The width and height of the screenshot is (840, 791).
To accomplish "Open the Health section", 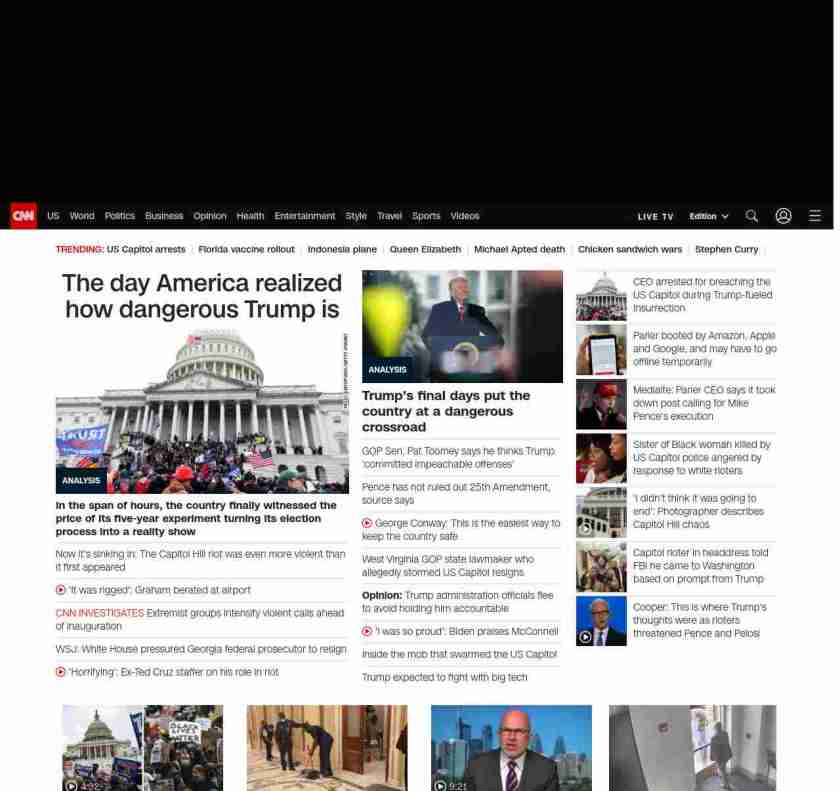I will coord(250,216).
